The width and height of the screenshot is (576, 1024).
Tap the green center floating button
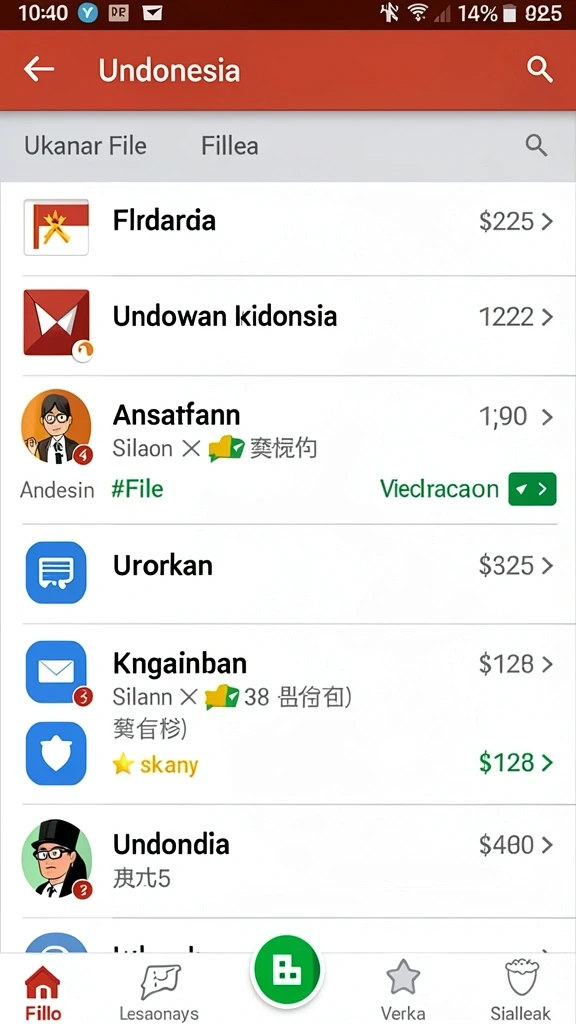[x=286, y=972]
